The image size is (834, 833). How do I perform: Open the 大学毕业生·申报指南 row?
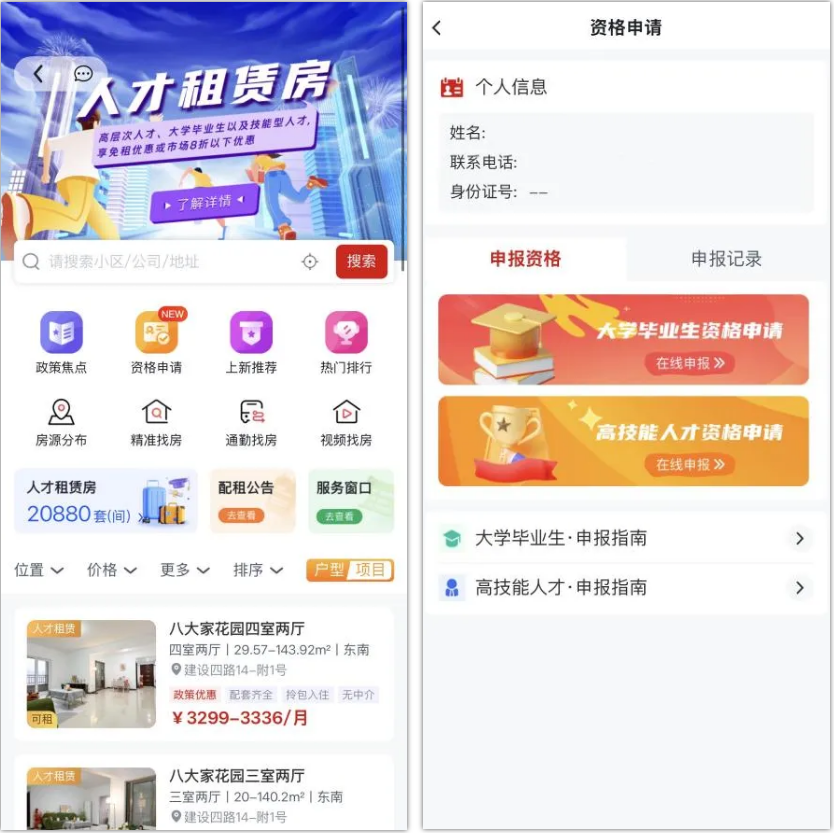[623, 539]
